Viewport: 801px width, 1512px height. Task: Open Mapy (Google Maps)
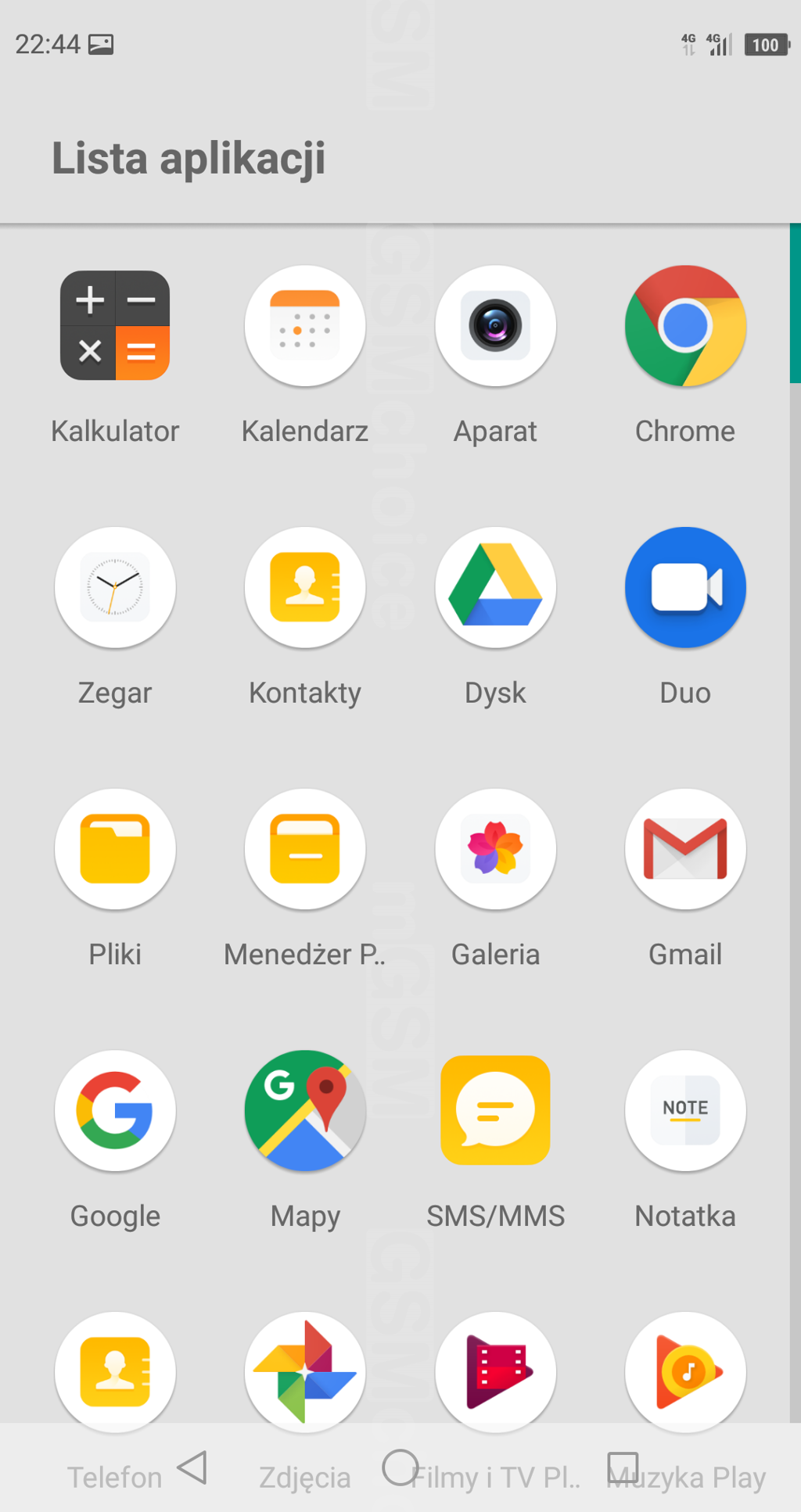(x=305, y=1110)
